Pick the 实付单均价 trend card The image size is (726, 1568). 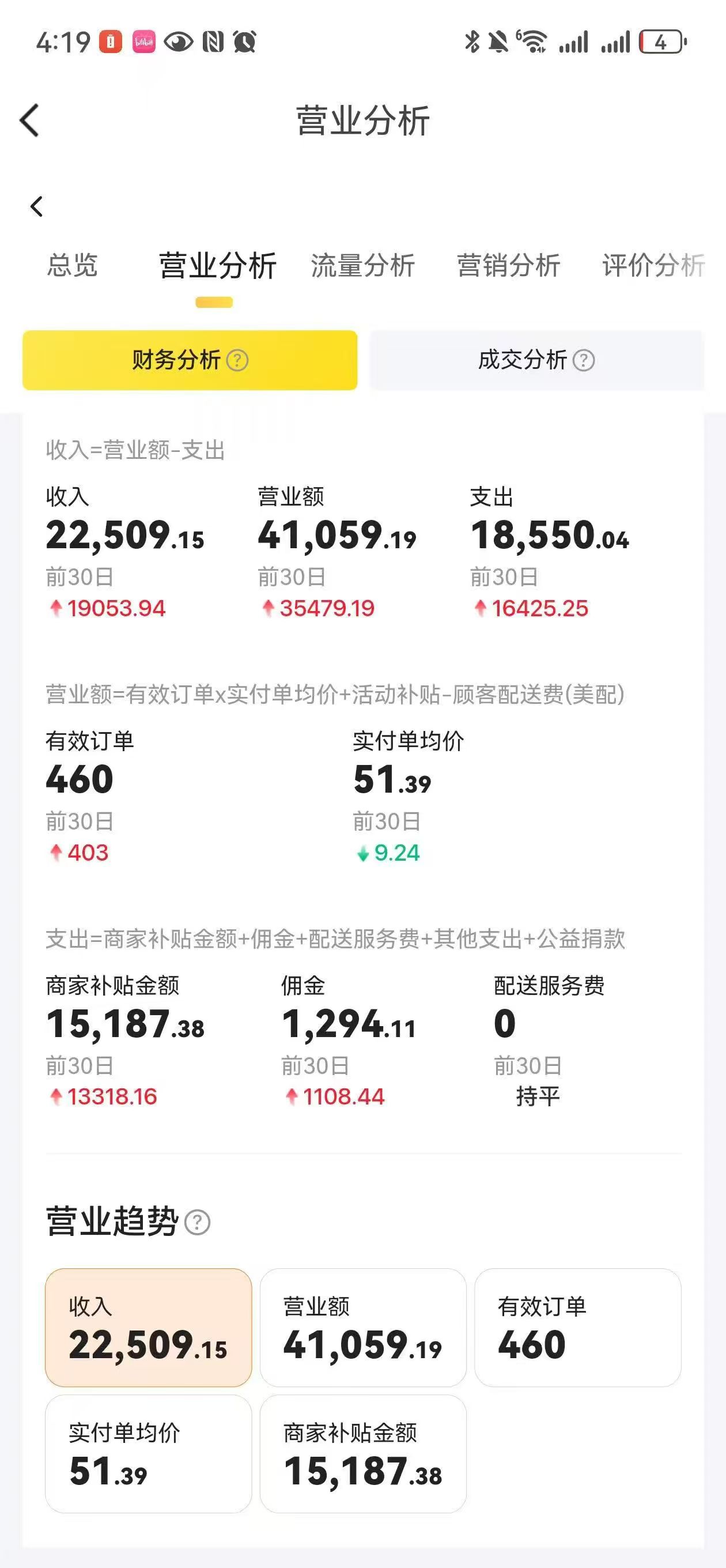click(149, 1453)
